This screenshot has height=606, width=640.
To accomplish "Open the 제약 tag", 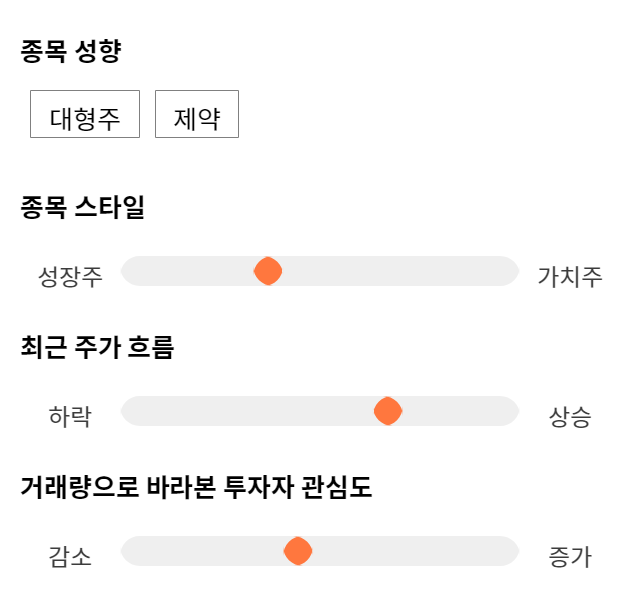I will [197, 114].
